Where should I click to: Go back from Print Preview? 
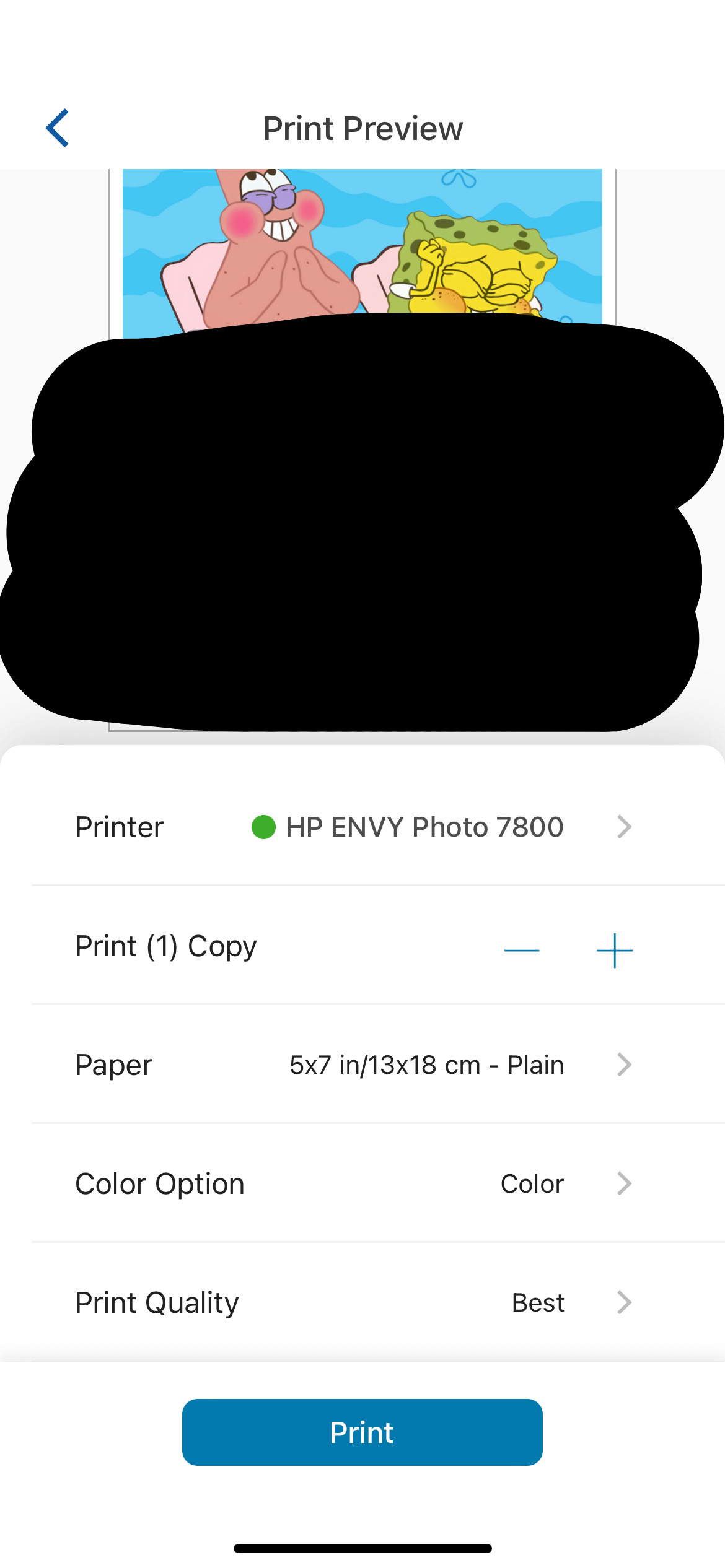(x=57, y=128)
